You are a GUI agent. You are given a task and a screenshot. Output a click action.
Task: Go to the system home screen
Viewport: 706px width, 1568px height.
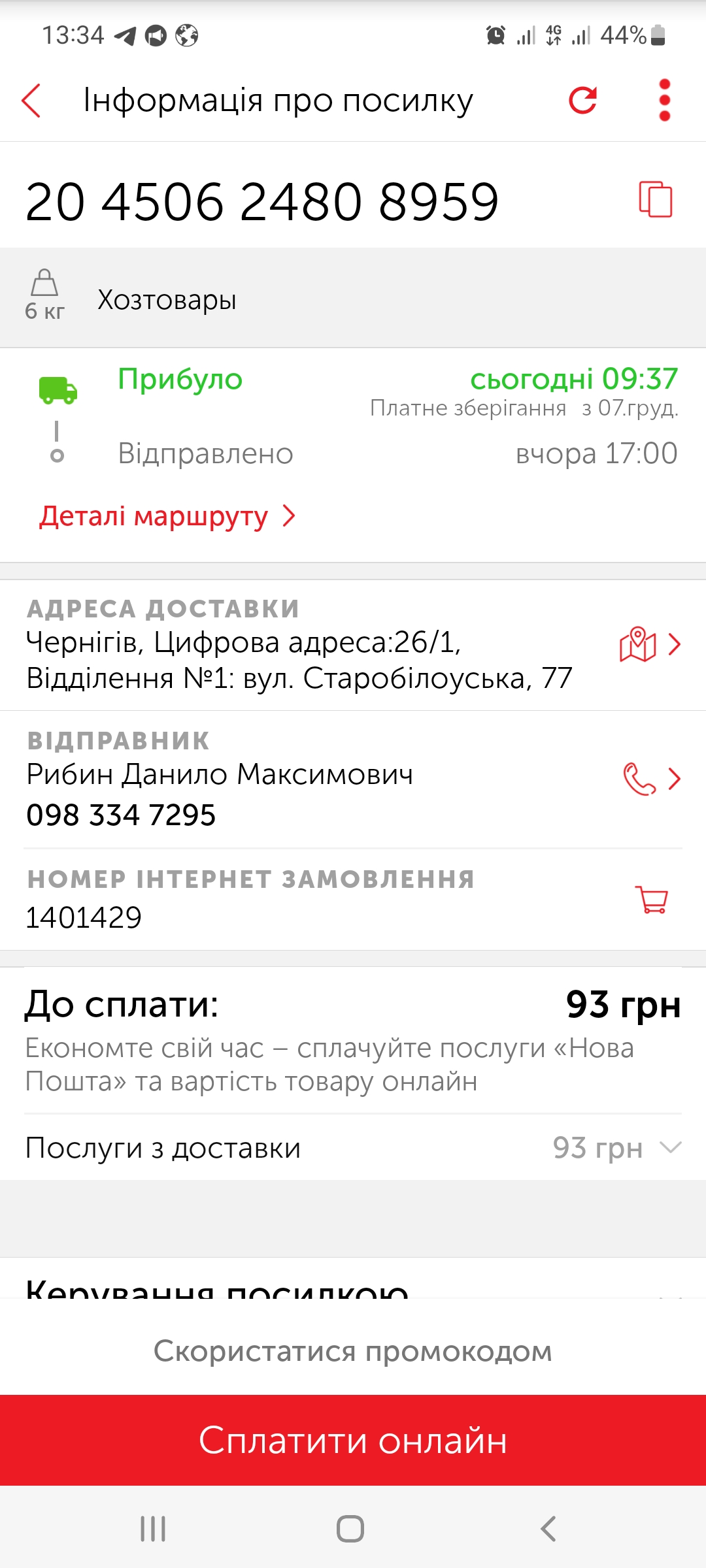point(350,1529)
